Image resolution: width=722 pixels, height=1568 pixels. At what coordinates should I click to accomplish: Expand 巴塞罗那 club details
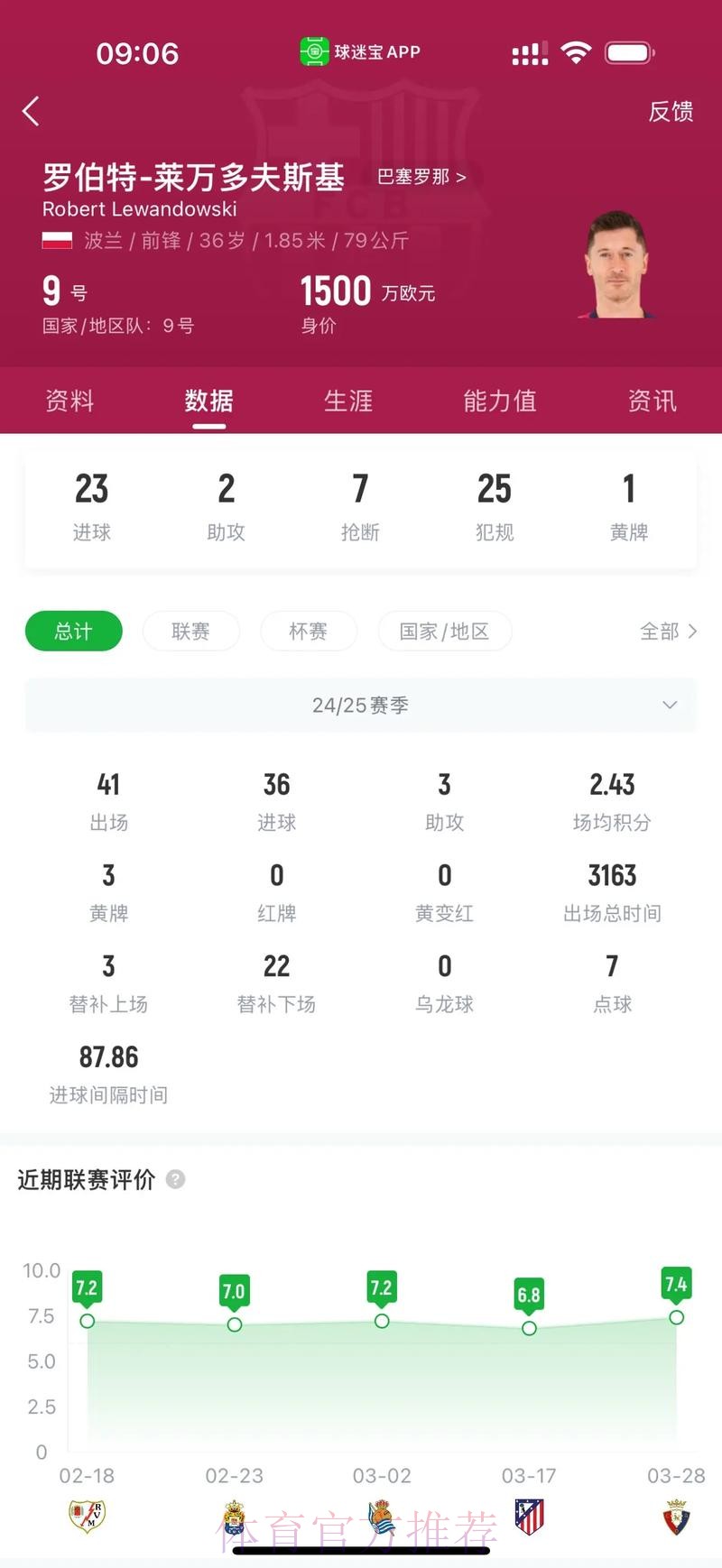pos(421,178)
